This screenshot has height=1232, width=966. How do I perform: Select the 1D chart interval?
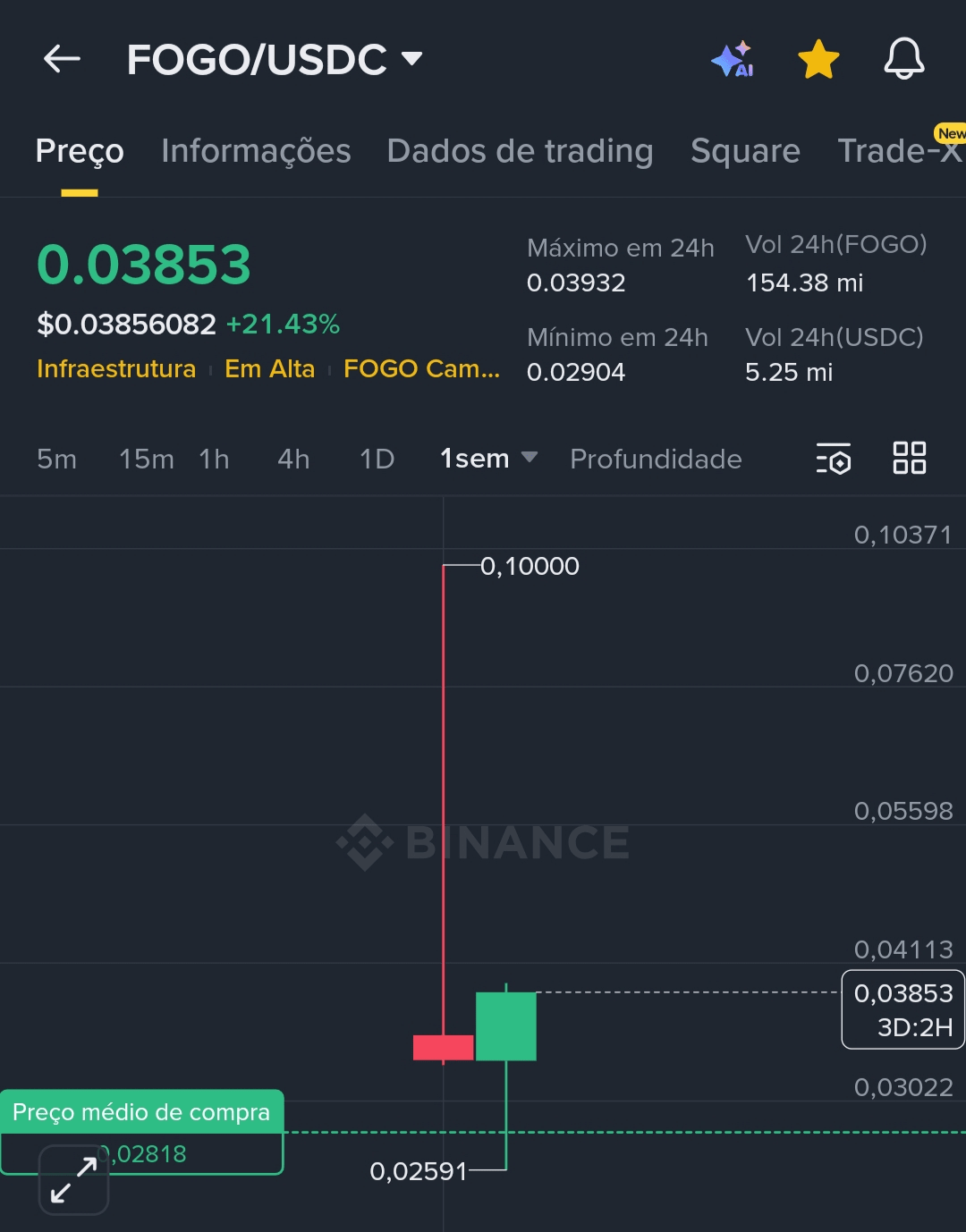point(377,459)
